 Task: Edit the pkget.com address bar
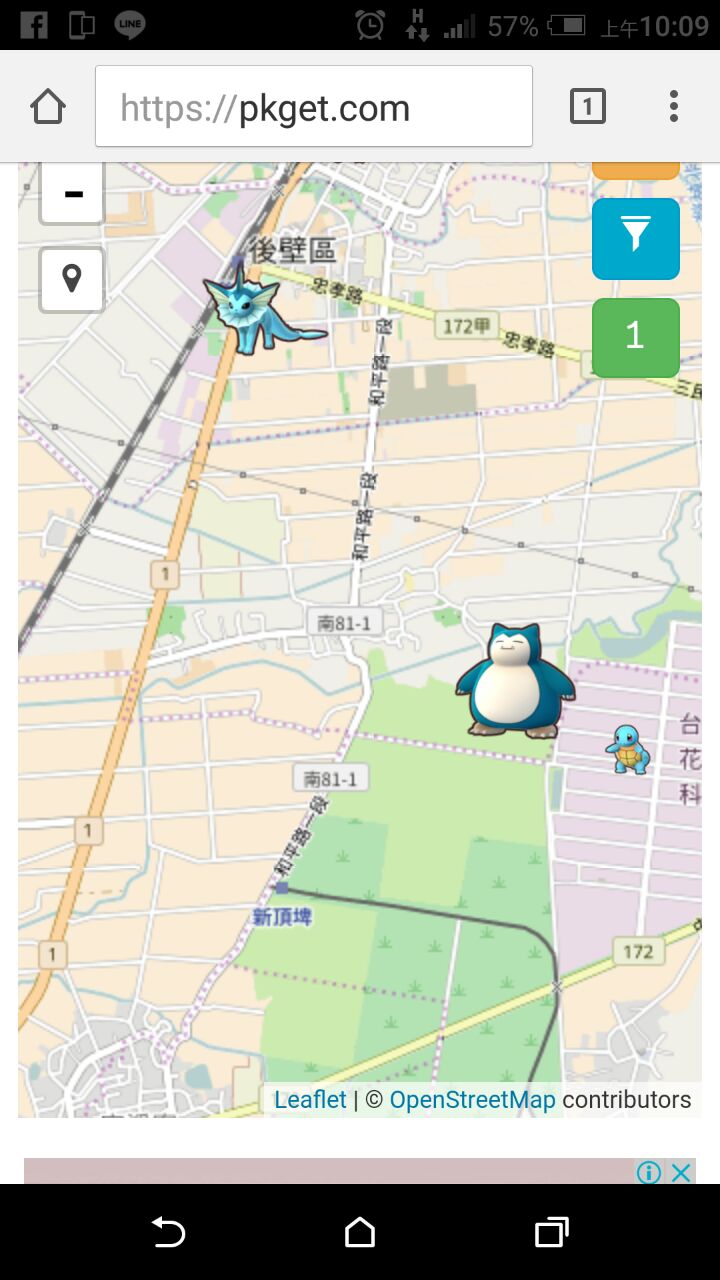click(x=314, y=107)
